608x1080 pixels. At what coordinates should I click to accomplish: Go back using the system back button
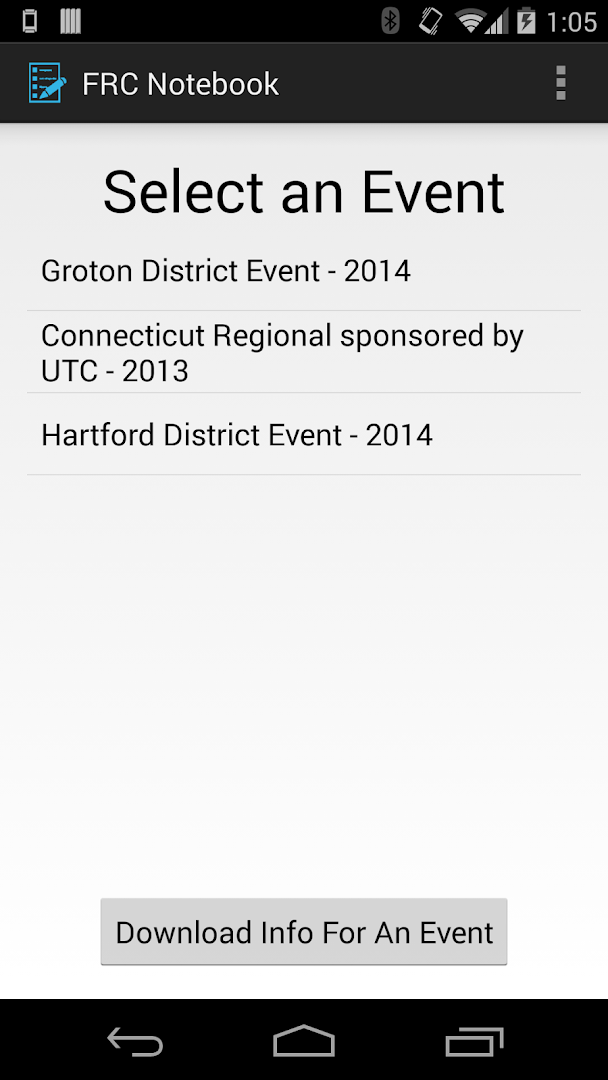(x=135, y=1042)
